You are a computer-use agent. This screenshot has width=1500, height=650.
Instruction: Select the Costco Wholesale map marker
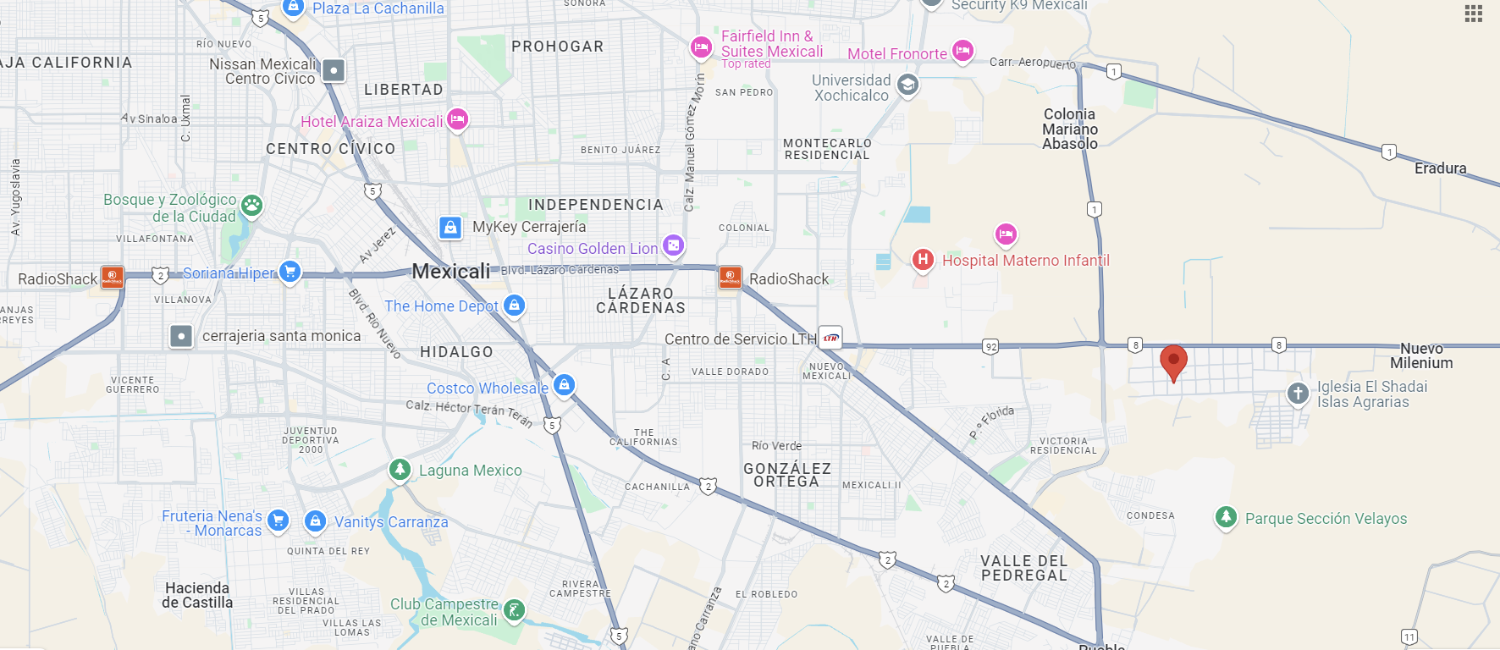click(564, 386)
